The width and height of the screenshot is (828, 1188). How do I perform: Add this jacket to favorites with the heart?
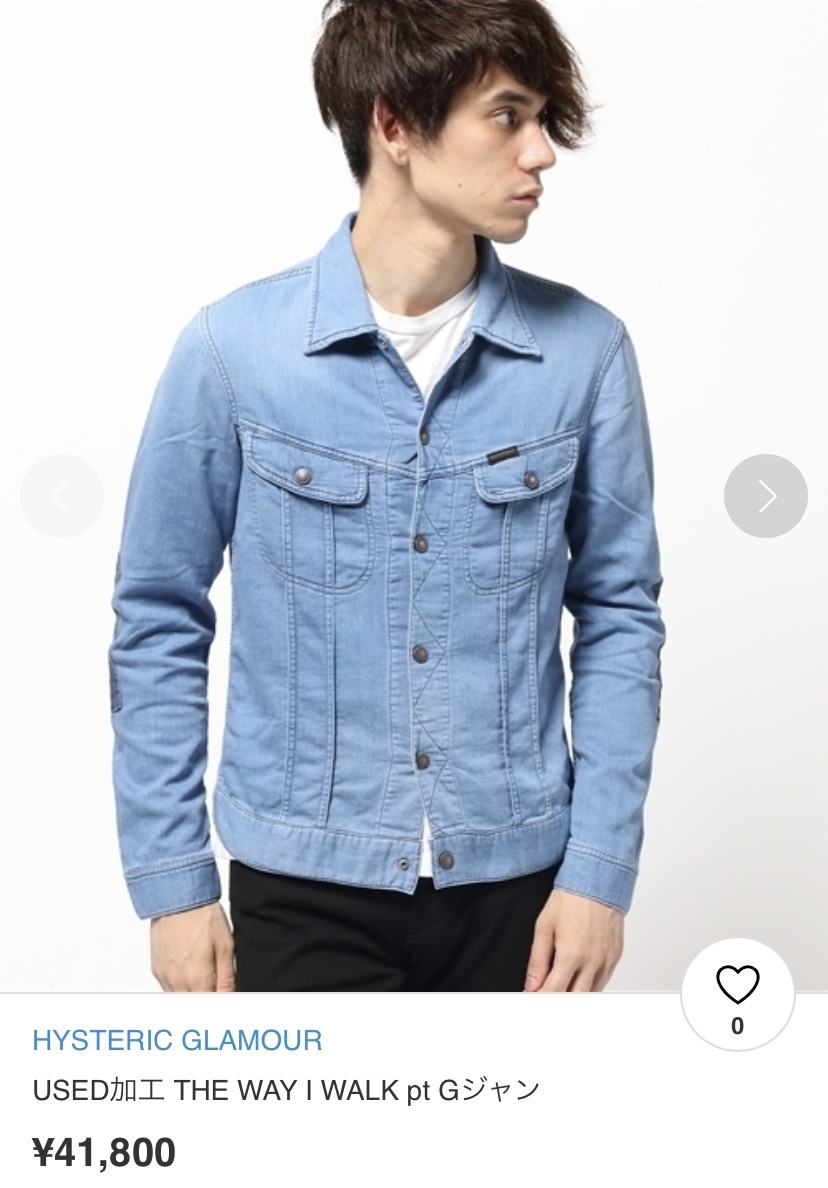(x=738, y=988)
